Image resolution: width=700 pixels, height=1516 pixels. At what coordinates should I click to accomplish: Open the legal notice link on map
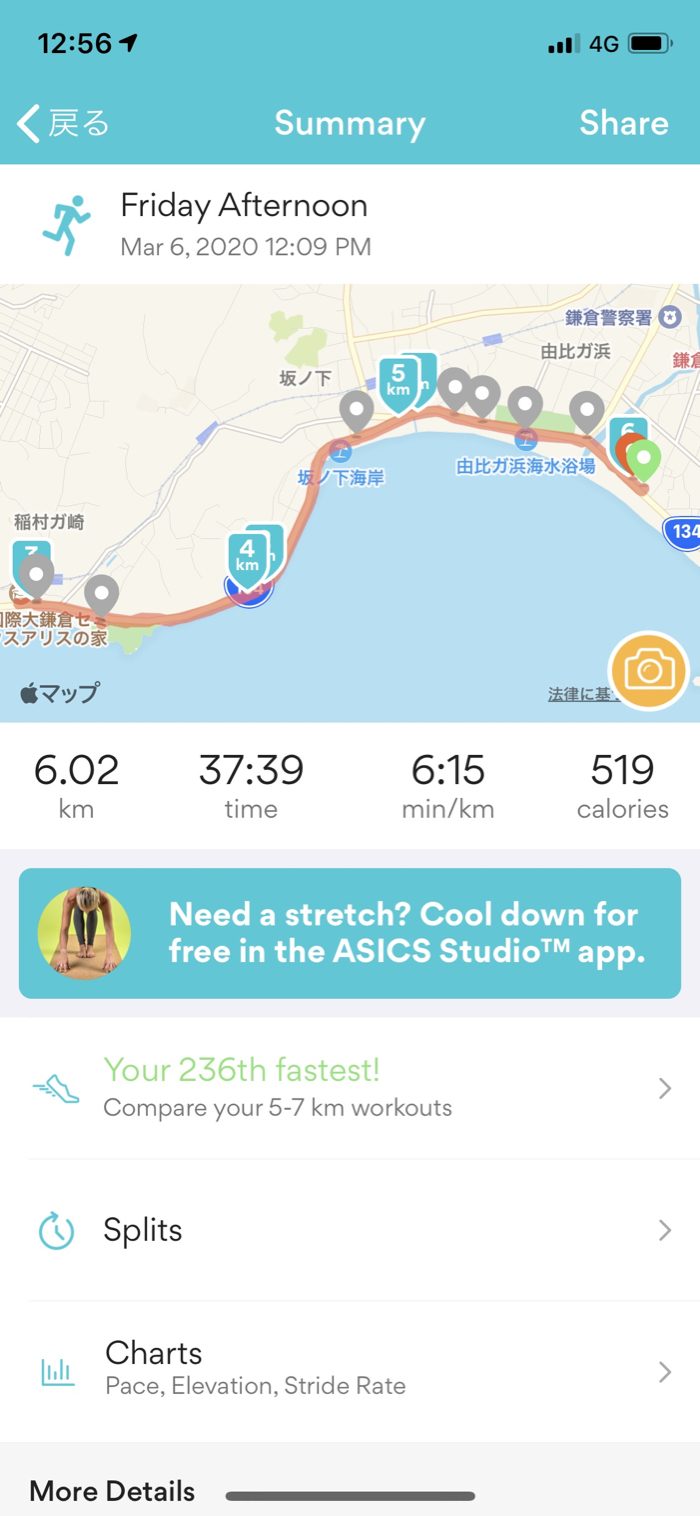[x=579, y=694]
